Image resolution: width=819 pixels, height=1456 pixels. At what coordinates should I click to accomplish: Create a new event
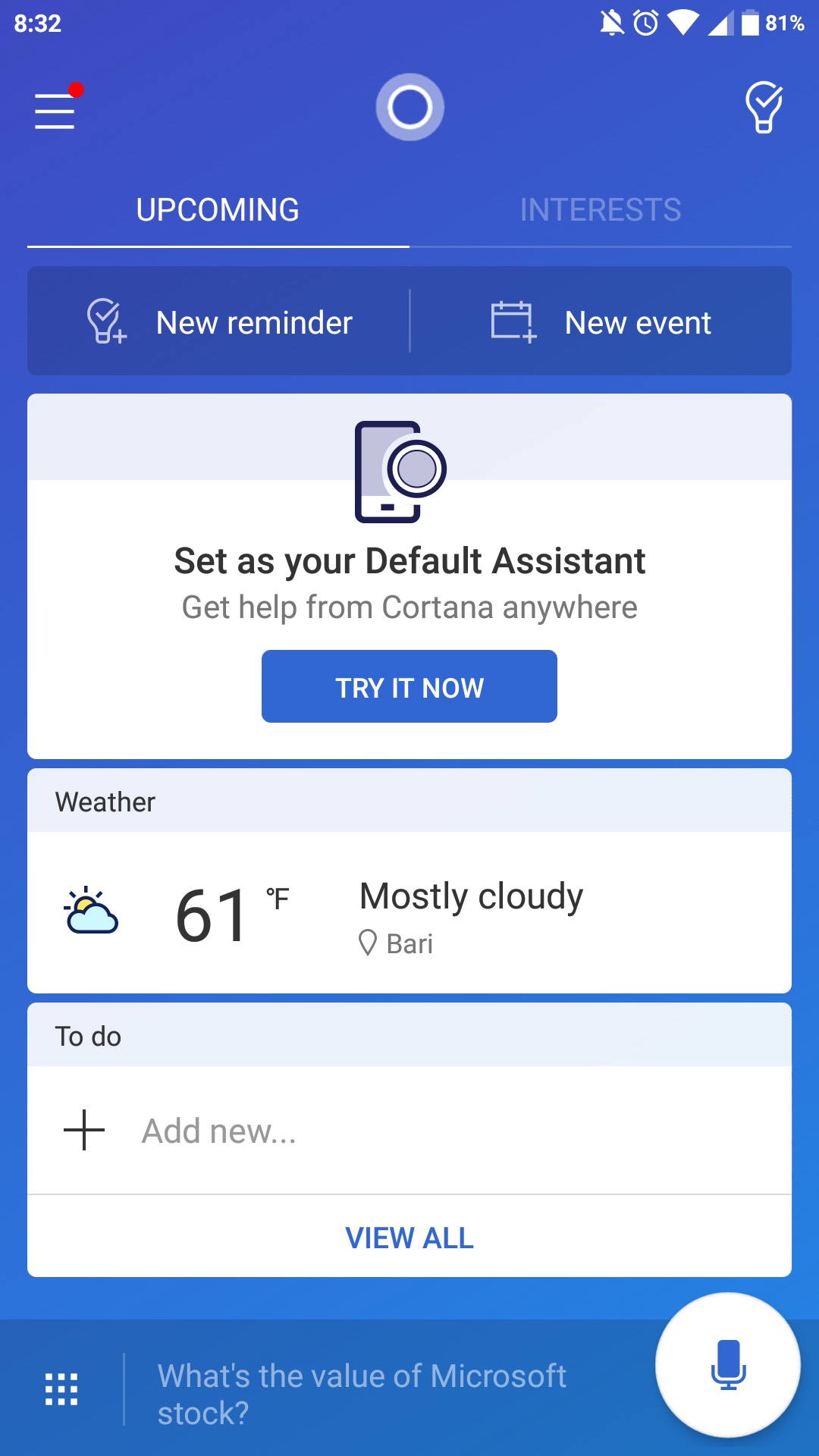tap(601, 322)
